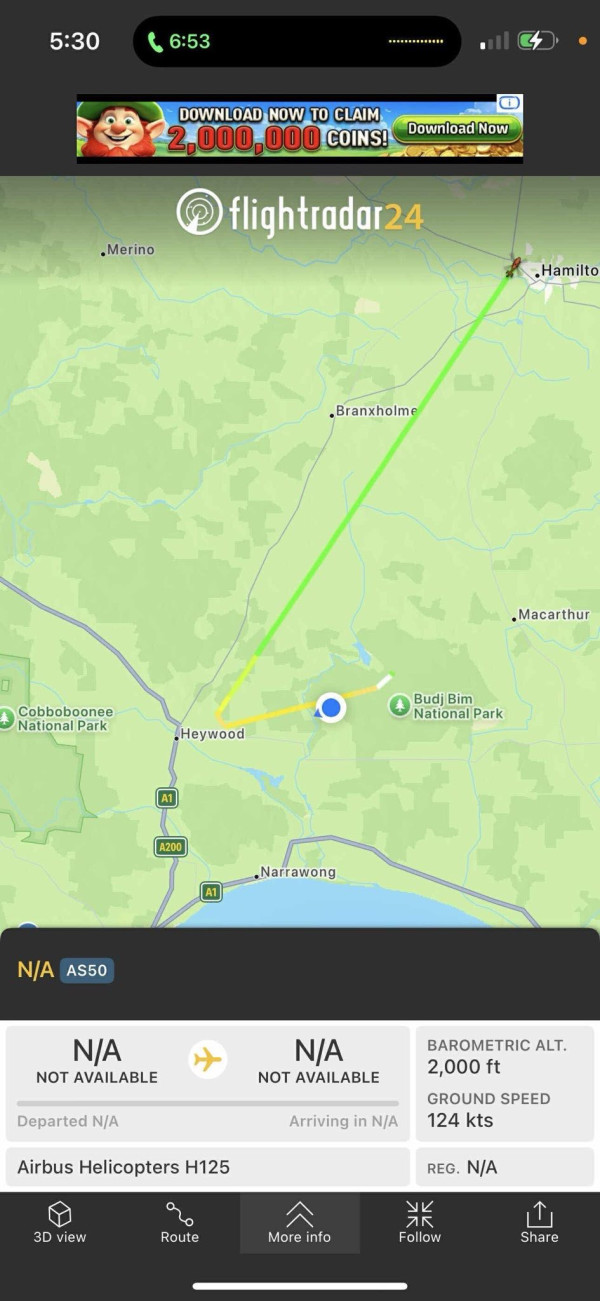Show the flight route

180,1222
